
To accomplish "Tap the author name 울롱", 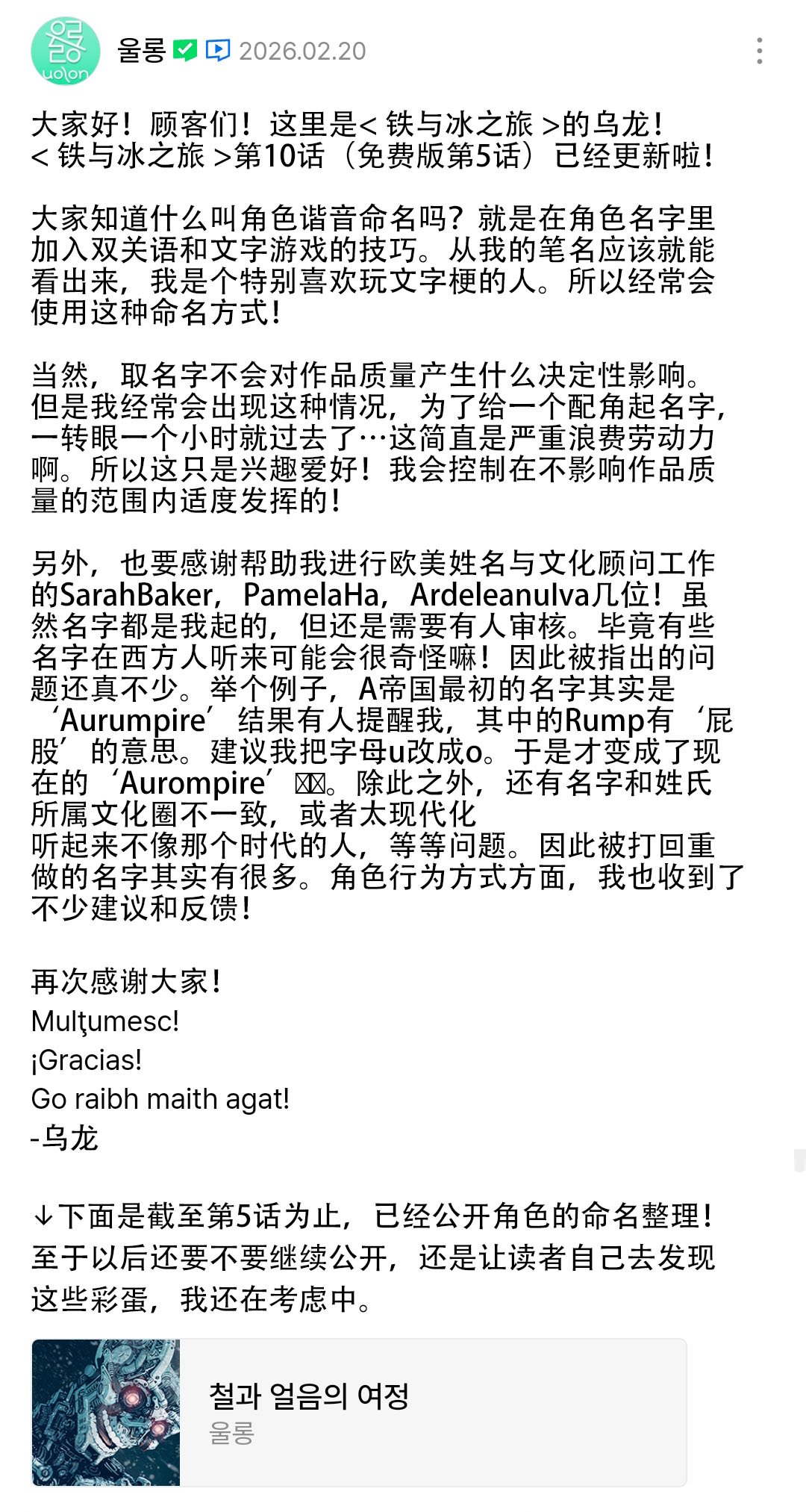I will (x=141, y=51).
